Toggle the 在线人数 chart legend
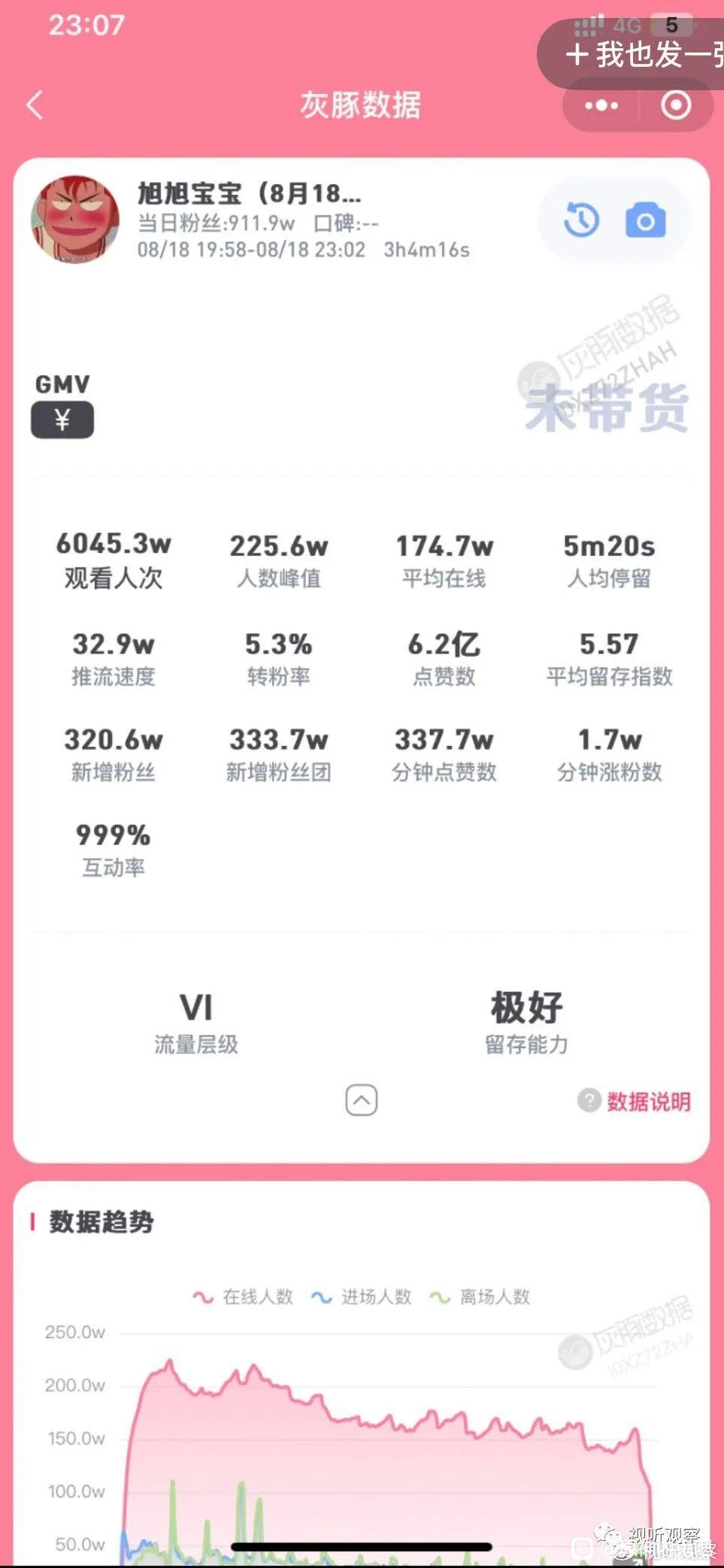724x1568 pixels. pyautogui.click(x=243, y=1297)
